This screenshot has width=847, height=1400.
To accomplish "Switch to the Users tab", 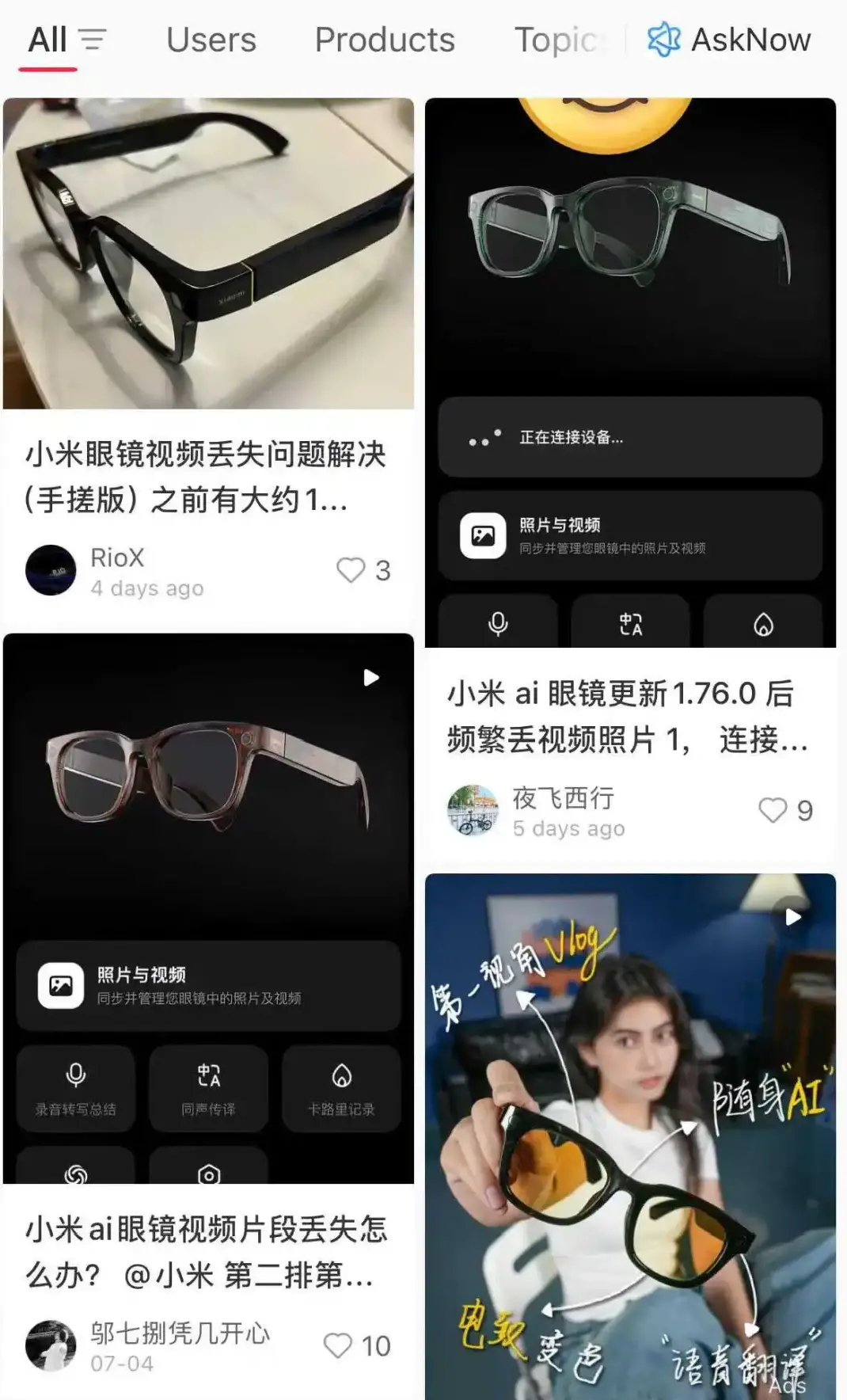I will point(211,39).
